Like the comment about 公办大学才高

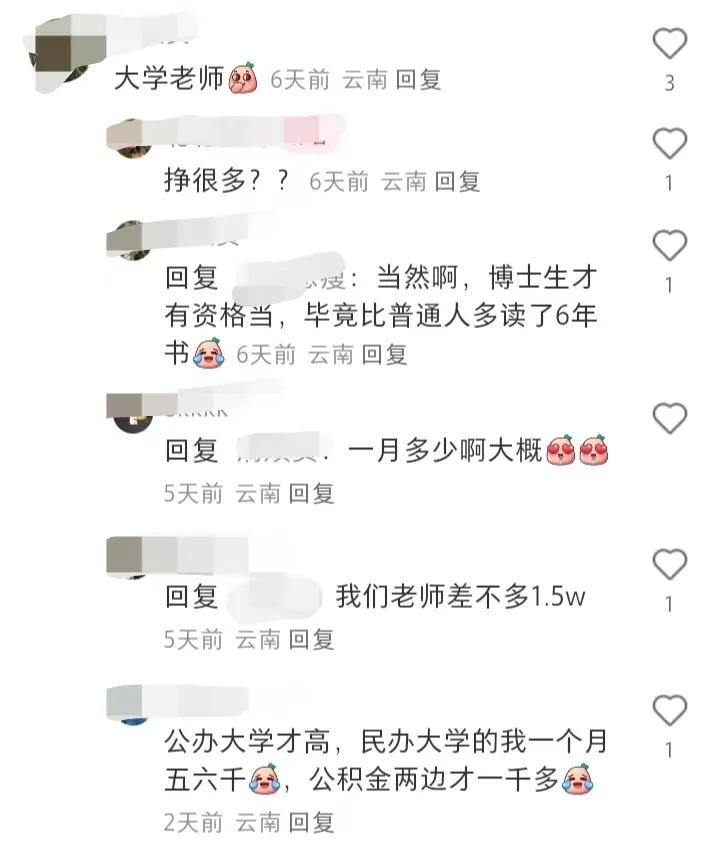(669, 711)
